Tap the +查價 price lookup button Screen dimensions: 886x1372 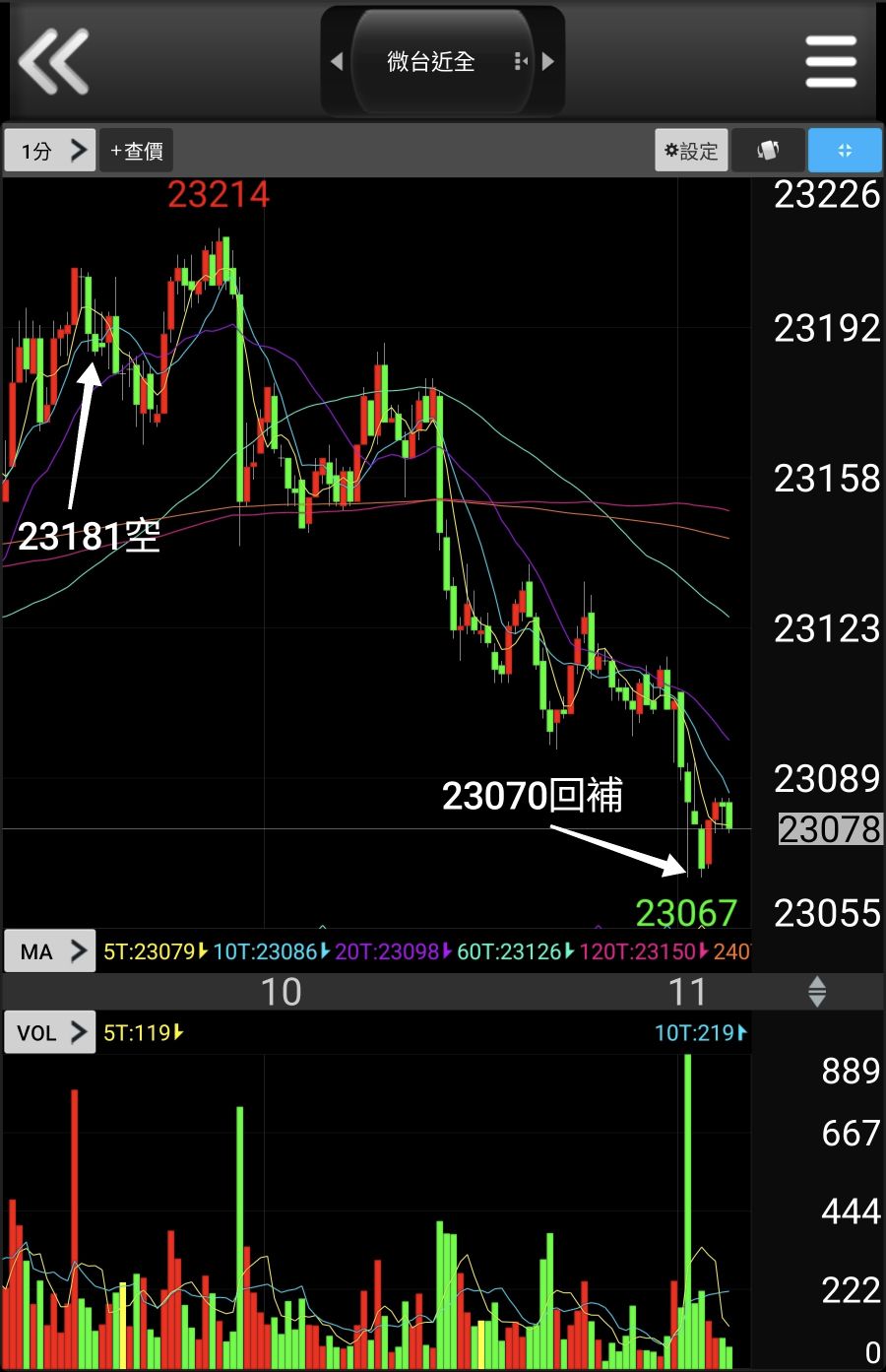point(137,151)
